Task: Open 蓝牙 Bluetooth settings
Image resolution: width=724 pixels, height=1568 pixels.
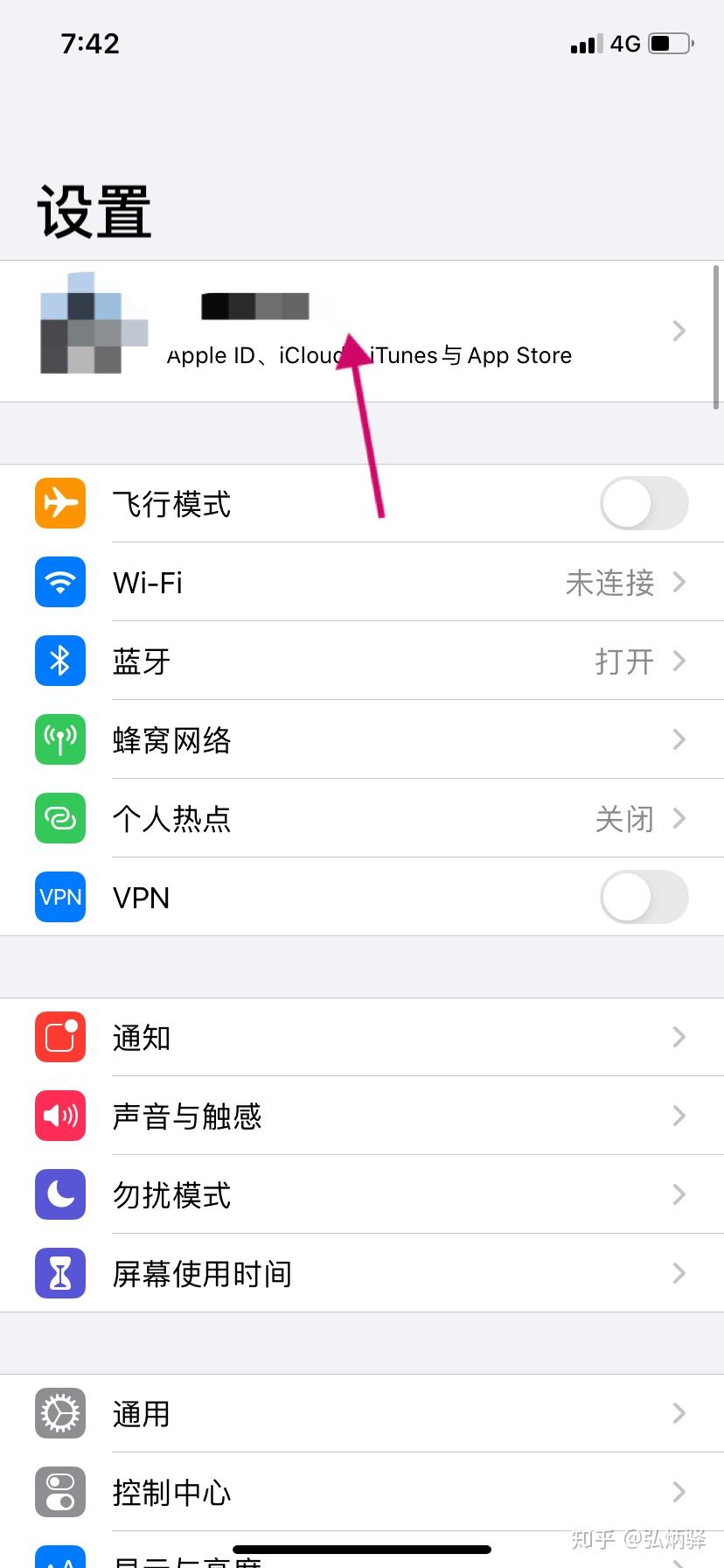Action: pos(362,661)
